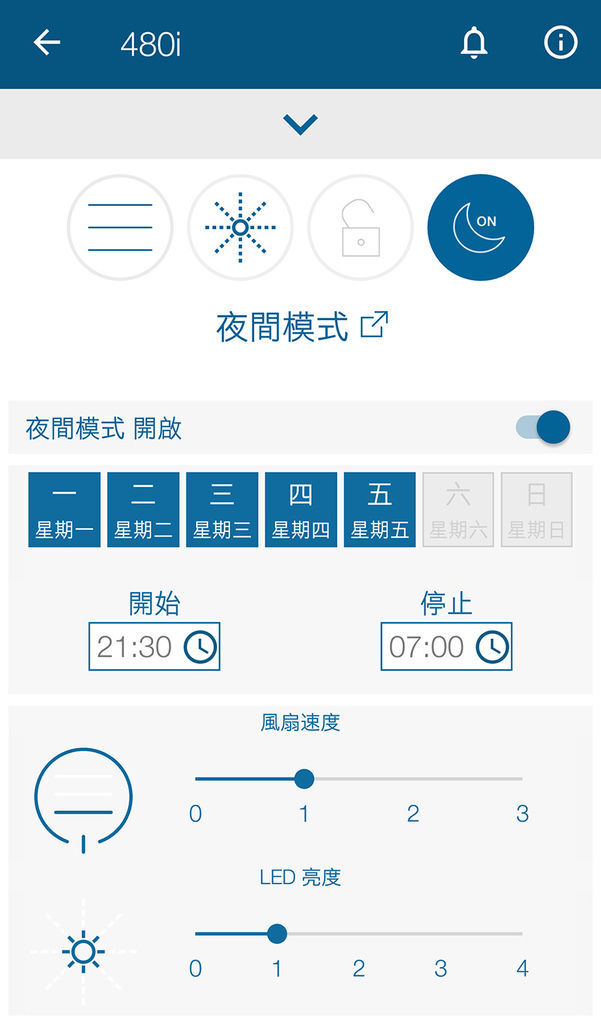Edit the 開始 time 21:30

[154, 647]
